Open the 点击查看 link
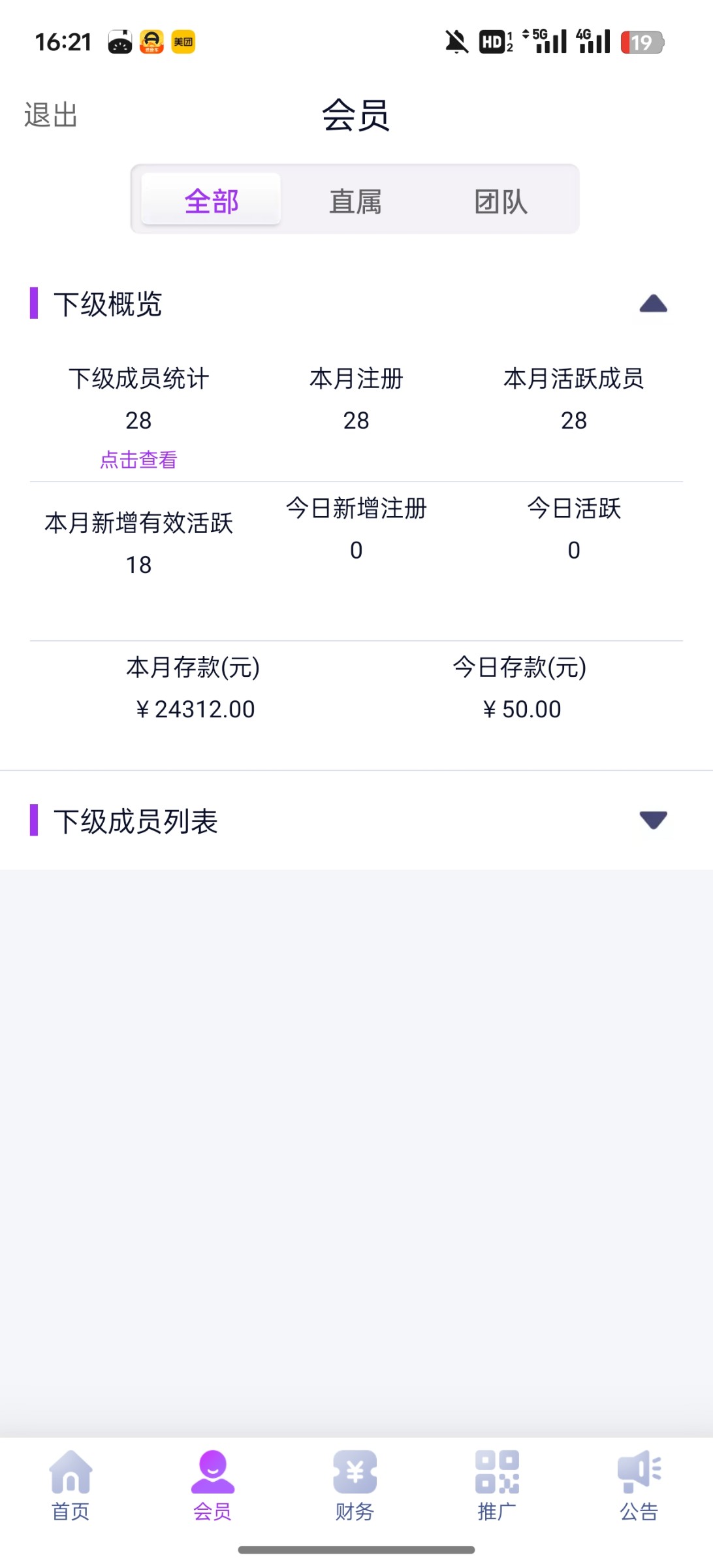 point(138,460)
